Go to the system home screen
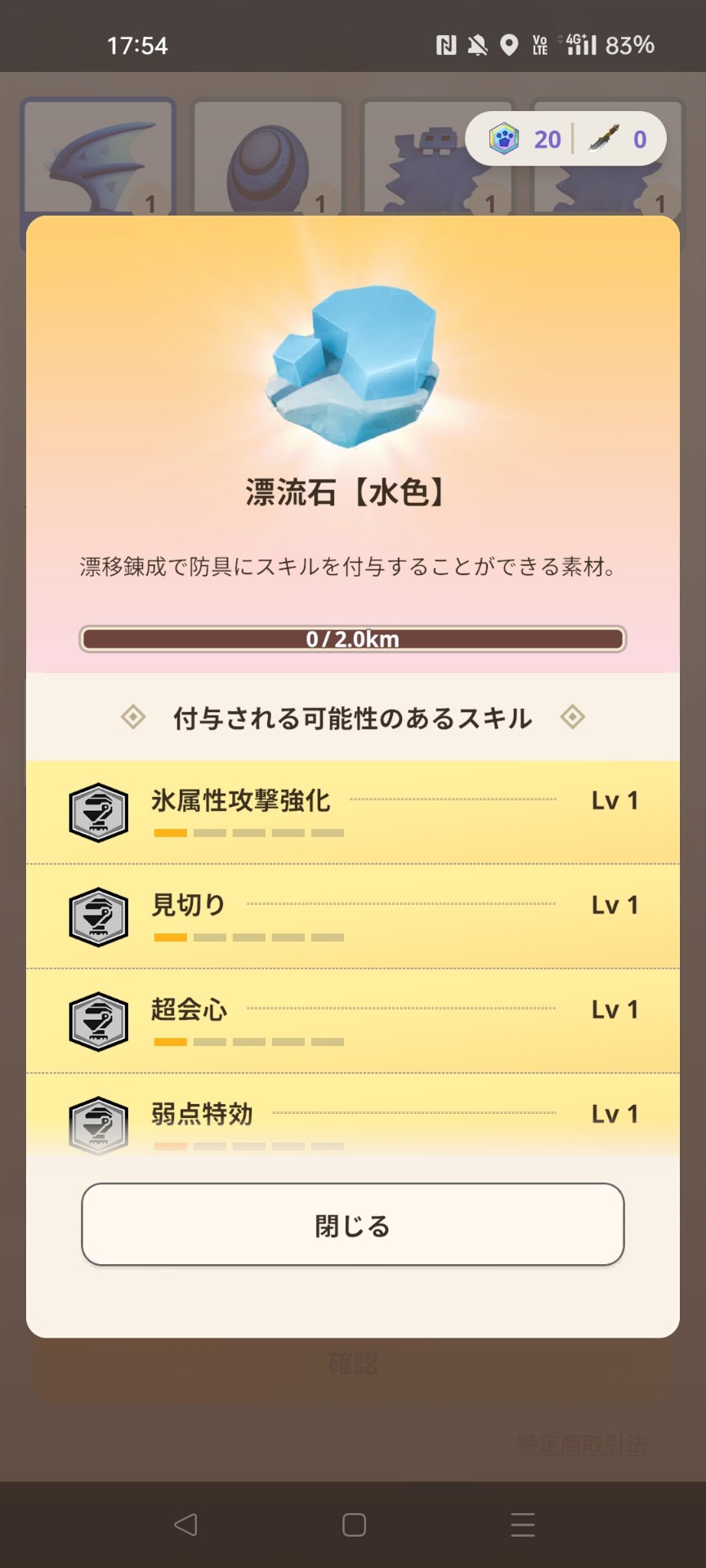Viewport: 706px width, 1568px height. (354, 1525)
